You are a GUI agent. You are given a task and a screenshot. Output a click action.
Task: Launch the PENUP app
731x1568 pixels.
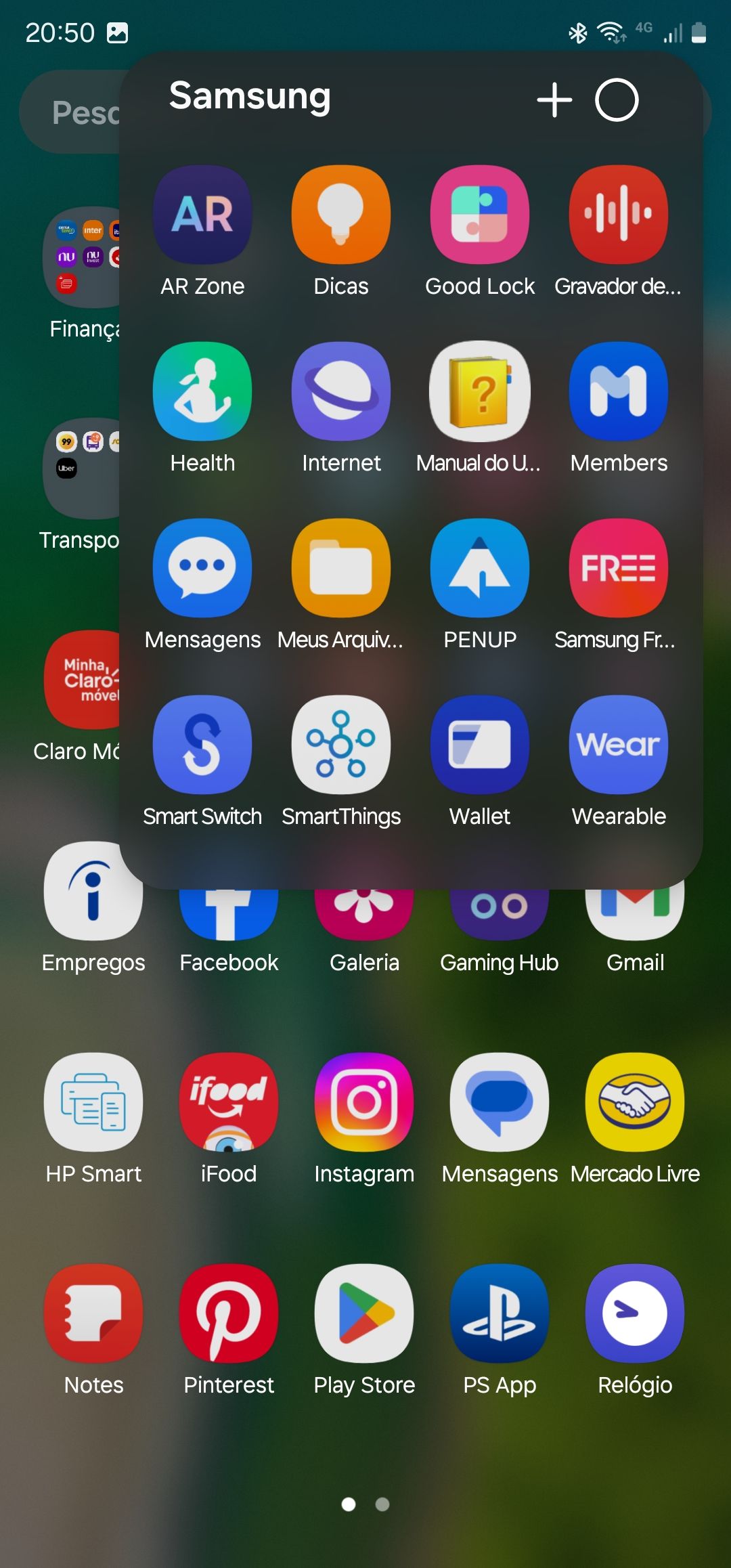pyautogui.click(x=480, y=569)
